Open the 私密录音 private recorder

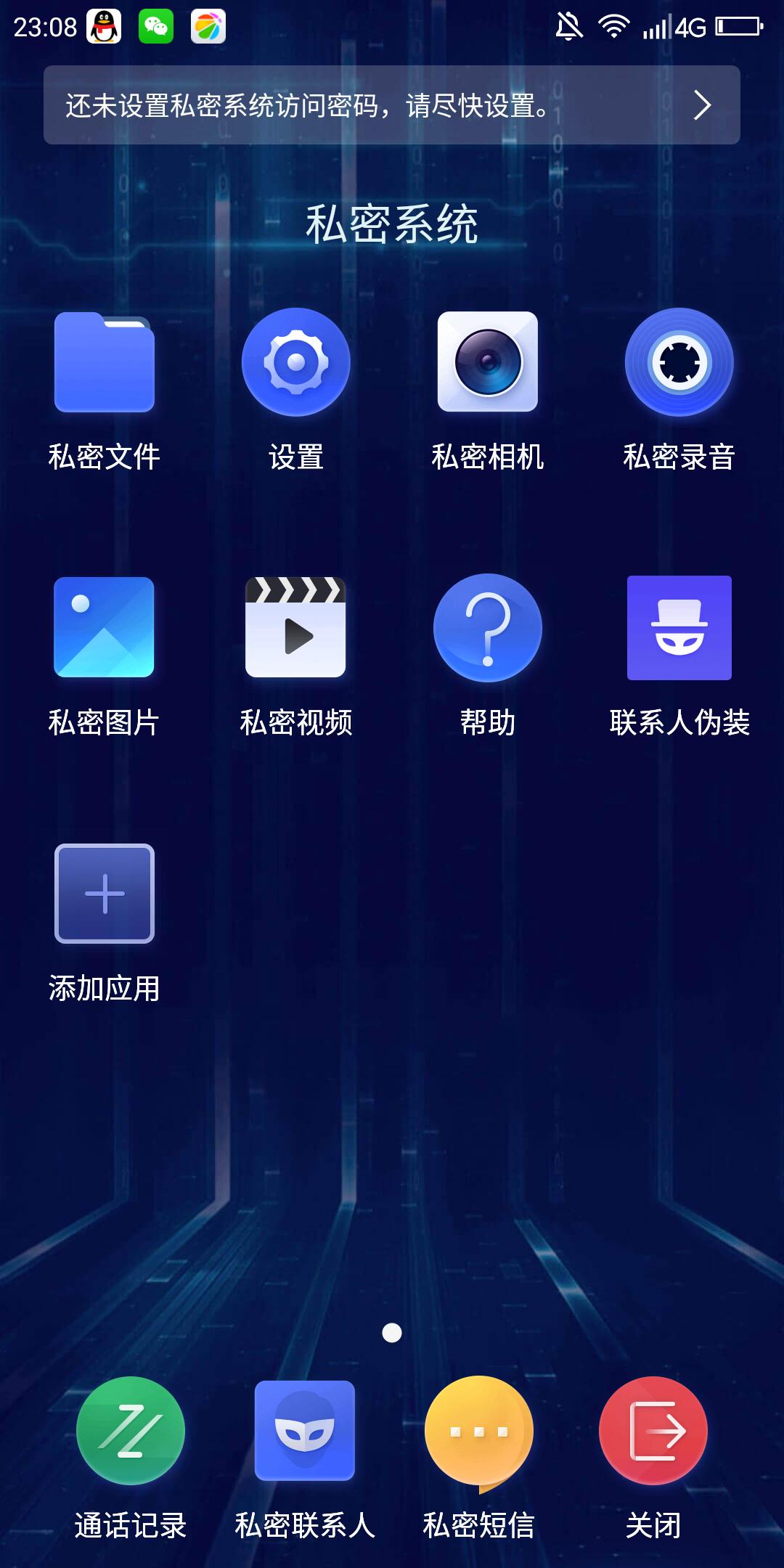(679, 362)
